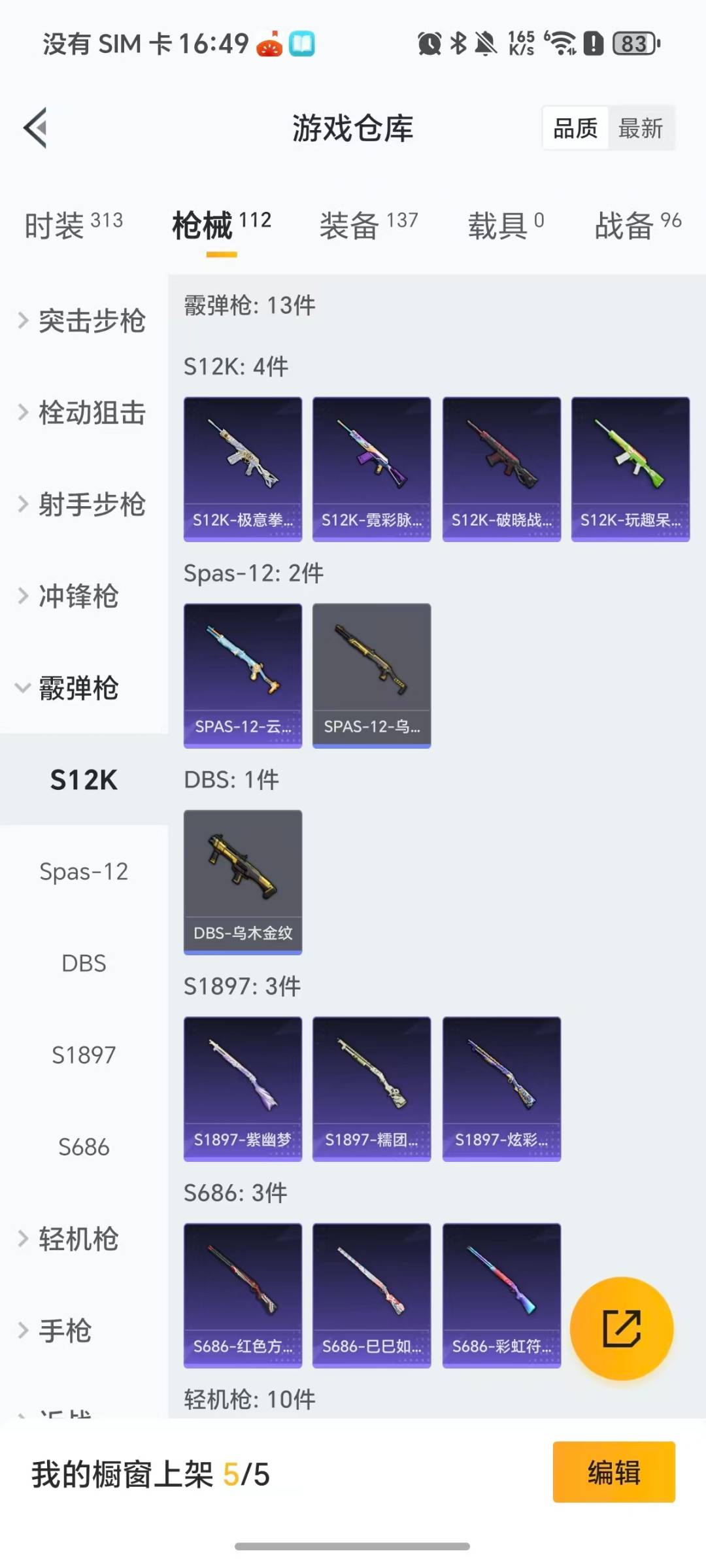This screenshot has height=1568, width=706.
Task: View the S12K-破晓战 skin
Action: click(x=501, y=469)
